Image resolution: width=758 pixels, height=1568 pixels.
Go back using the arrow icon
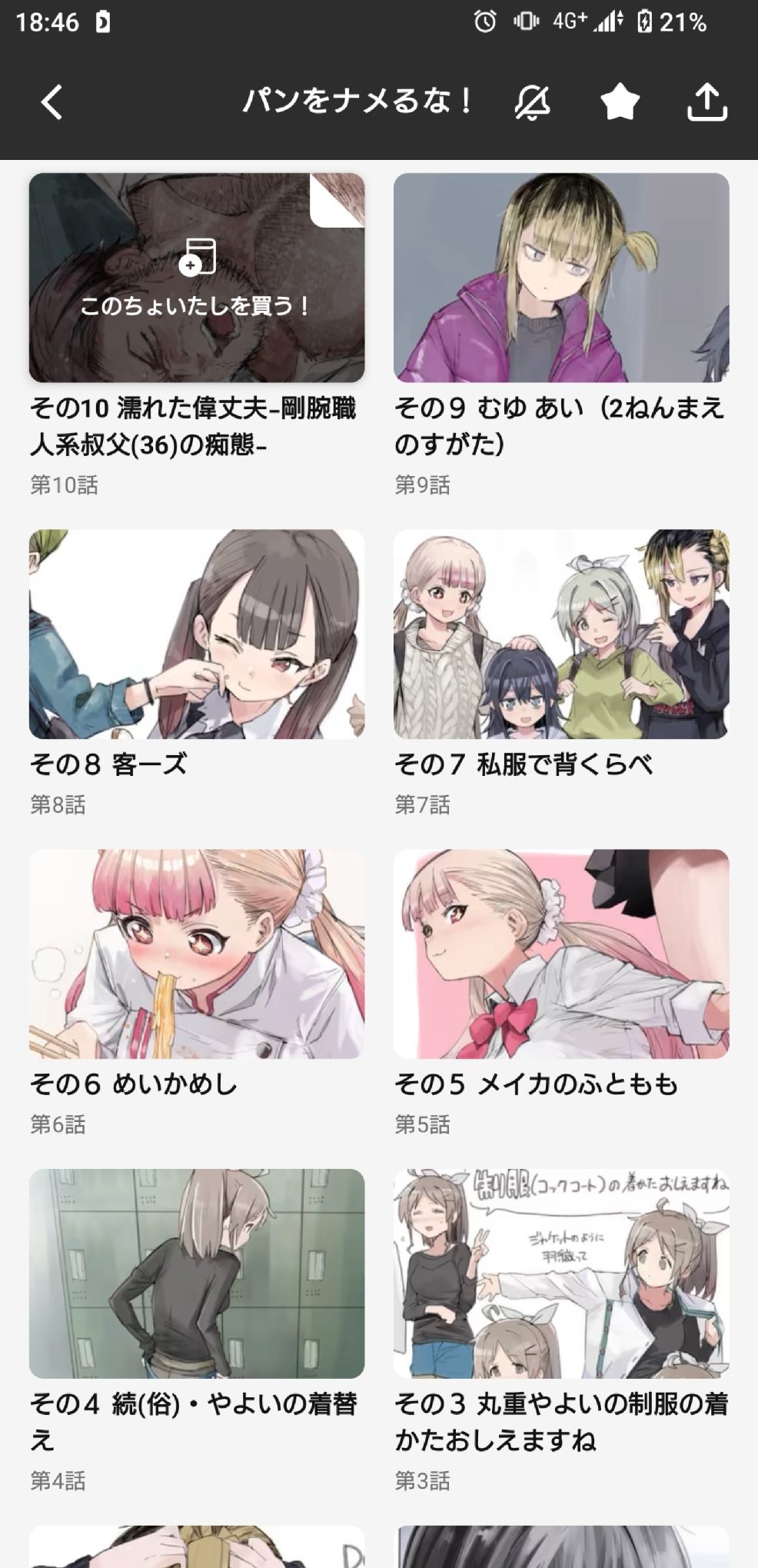pos(52,102)
